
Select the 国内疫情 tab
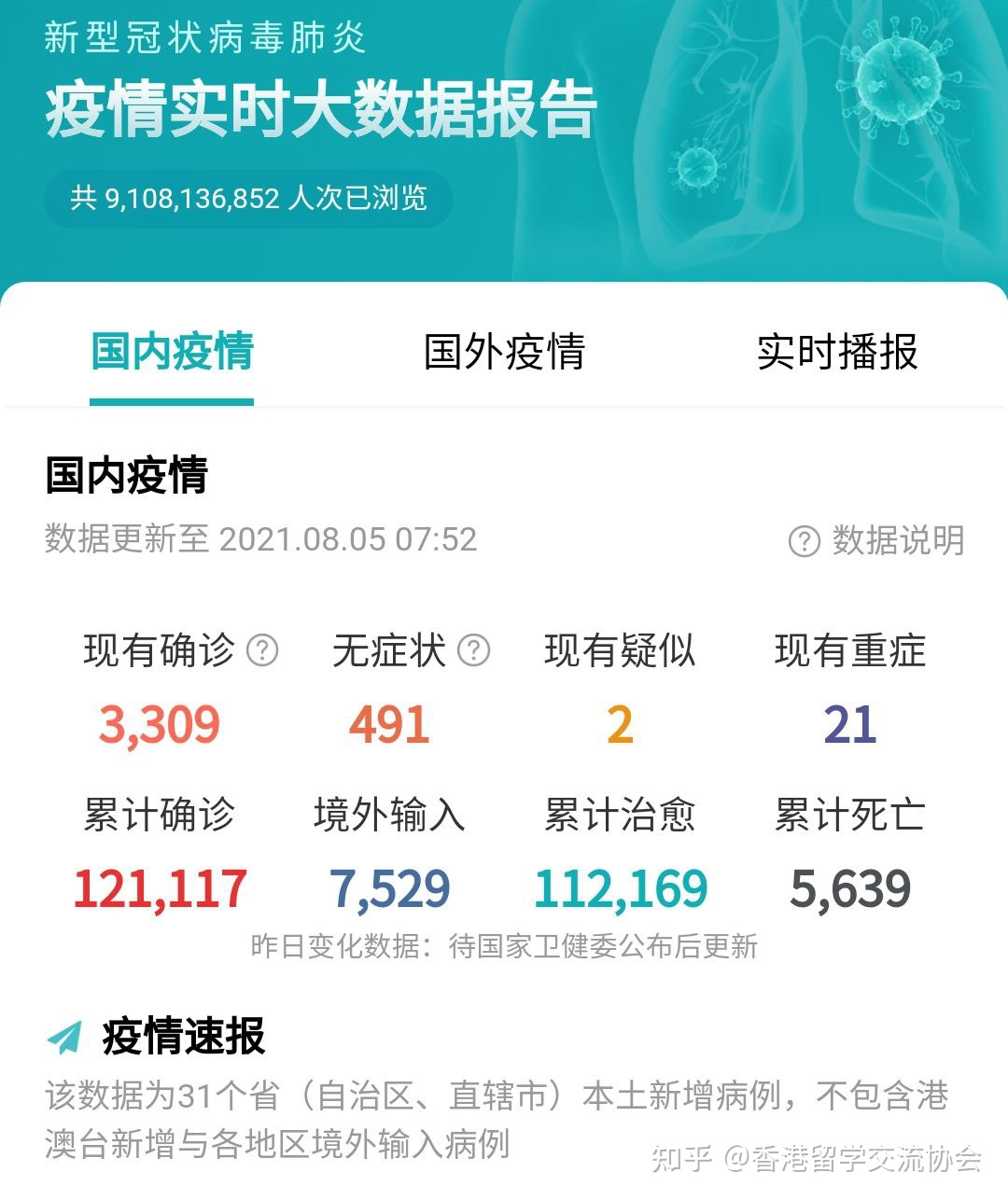point(172,353)
